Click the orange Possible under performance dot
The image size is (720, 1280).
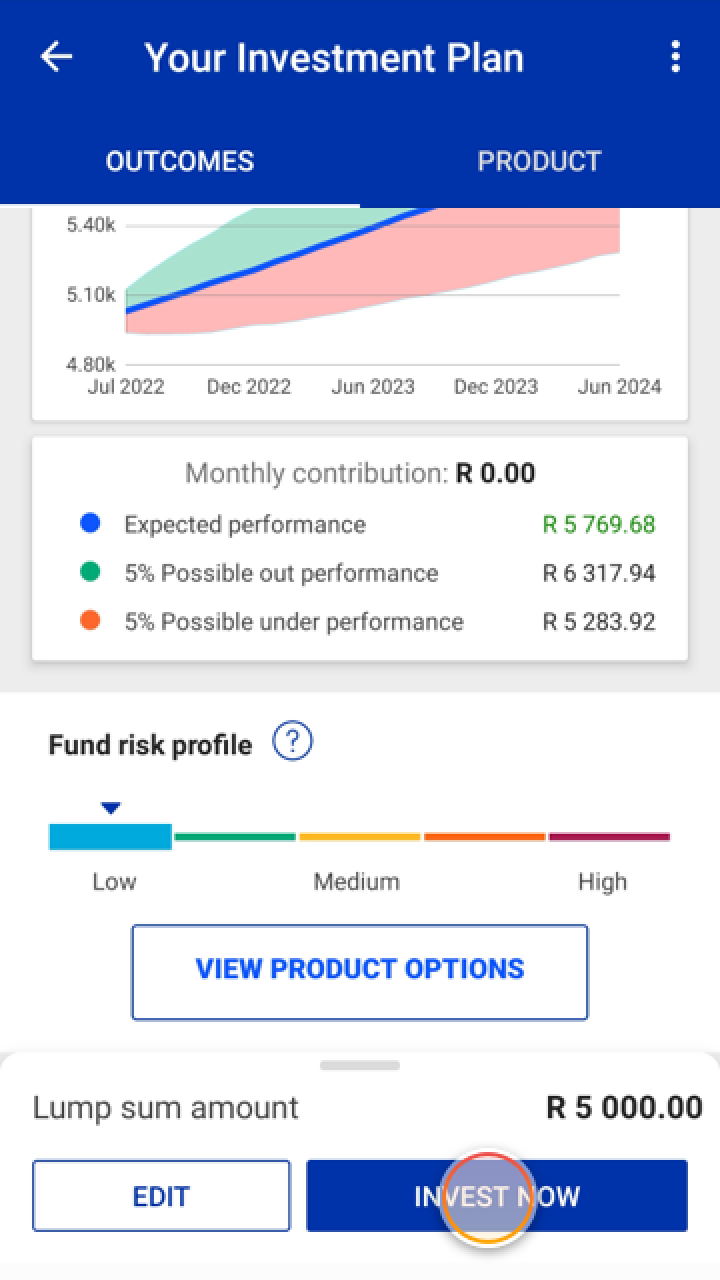tap(91, 621)
